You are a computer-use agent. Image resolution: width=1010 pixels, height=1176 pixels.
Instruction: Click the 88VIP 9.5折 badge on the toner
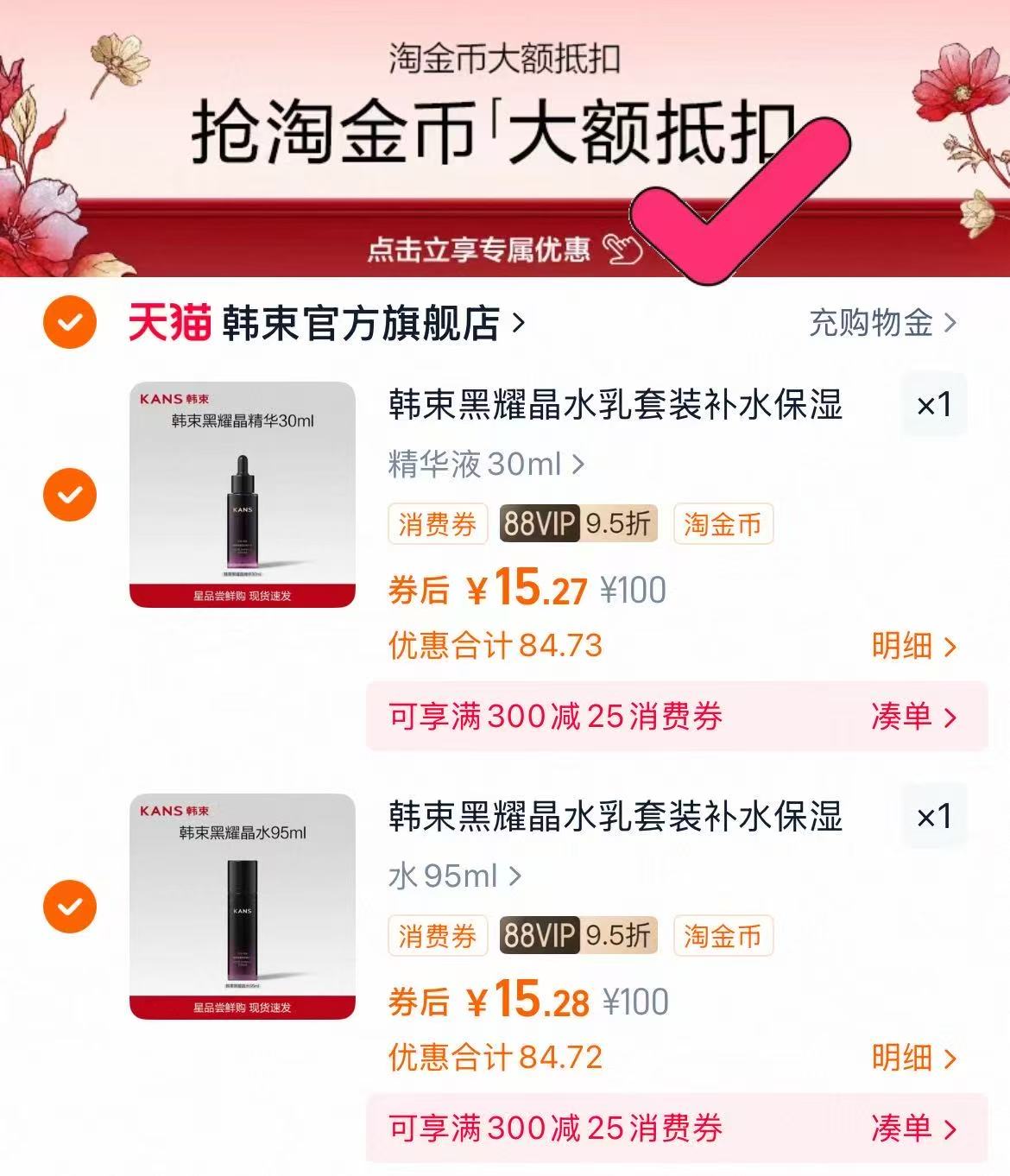tap(577, 935)
